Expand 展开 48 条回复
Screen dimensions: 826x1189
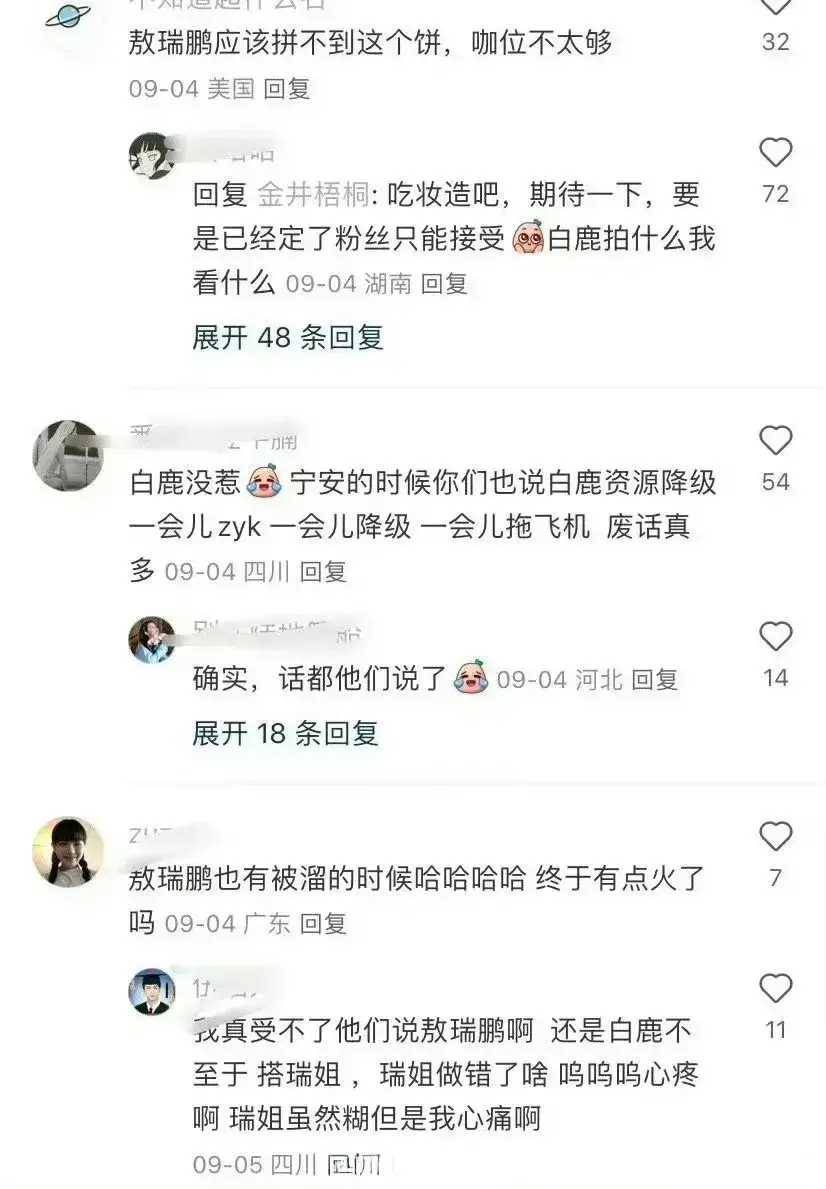288,337
